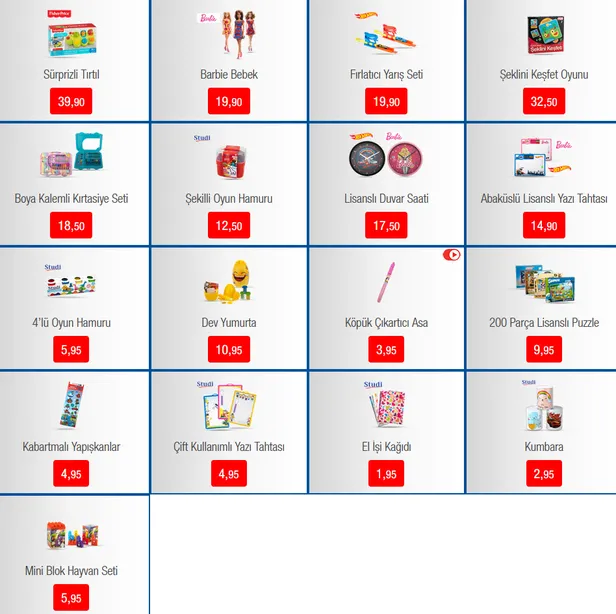616x614 pixels.
Task: Open Fırlatıcı Yarış Seti product
Action: tap(386, 60)
